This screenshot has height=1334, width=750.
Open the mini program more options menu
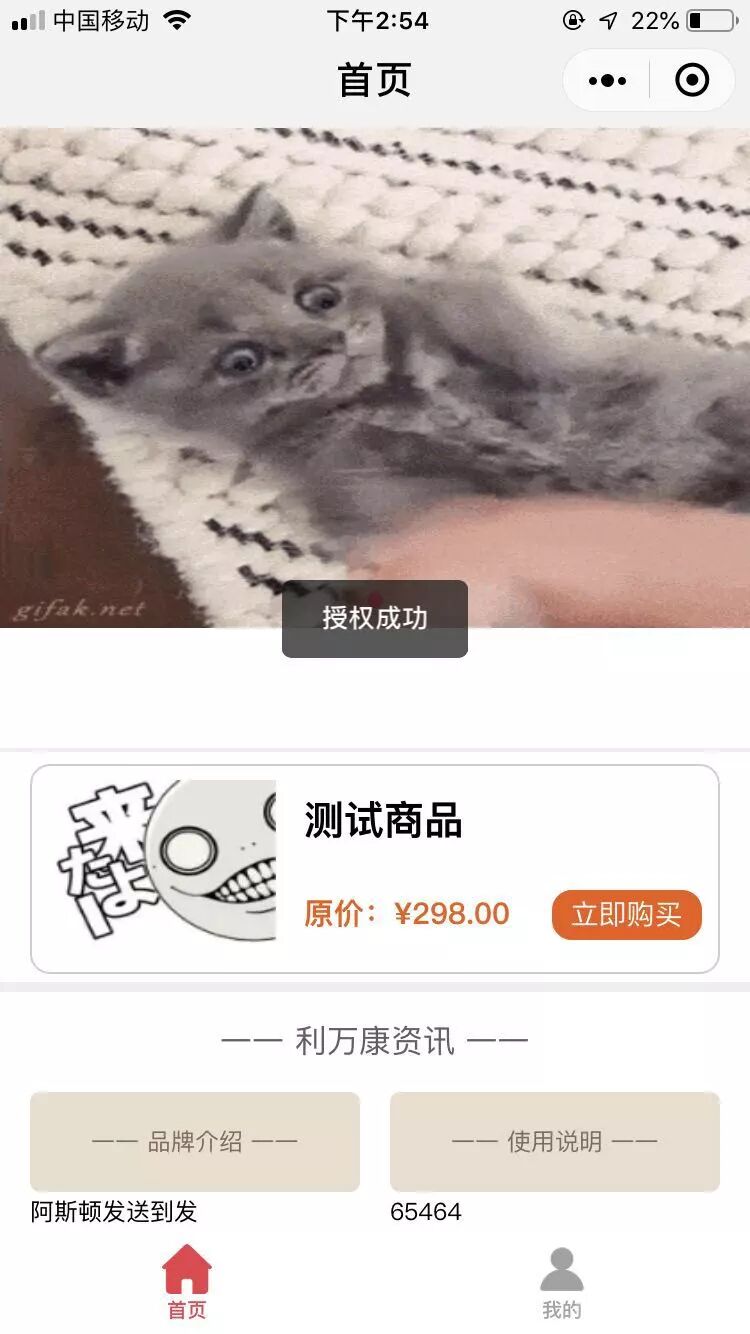pyautogui.click(x=607, y=80)
